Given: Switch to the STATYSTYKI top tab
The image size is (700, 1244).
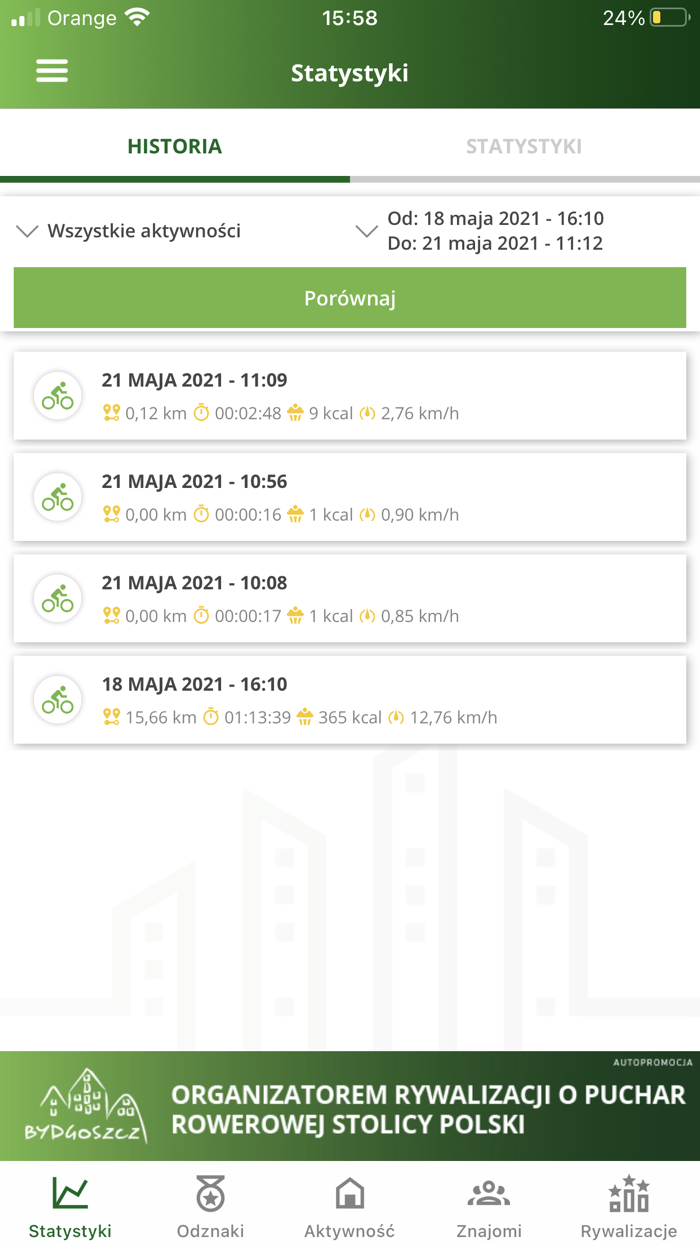Looking at the screenshot, I should [x=523, y=146].
